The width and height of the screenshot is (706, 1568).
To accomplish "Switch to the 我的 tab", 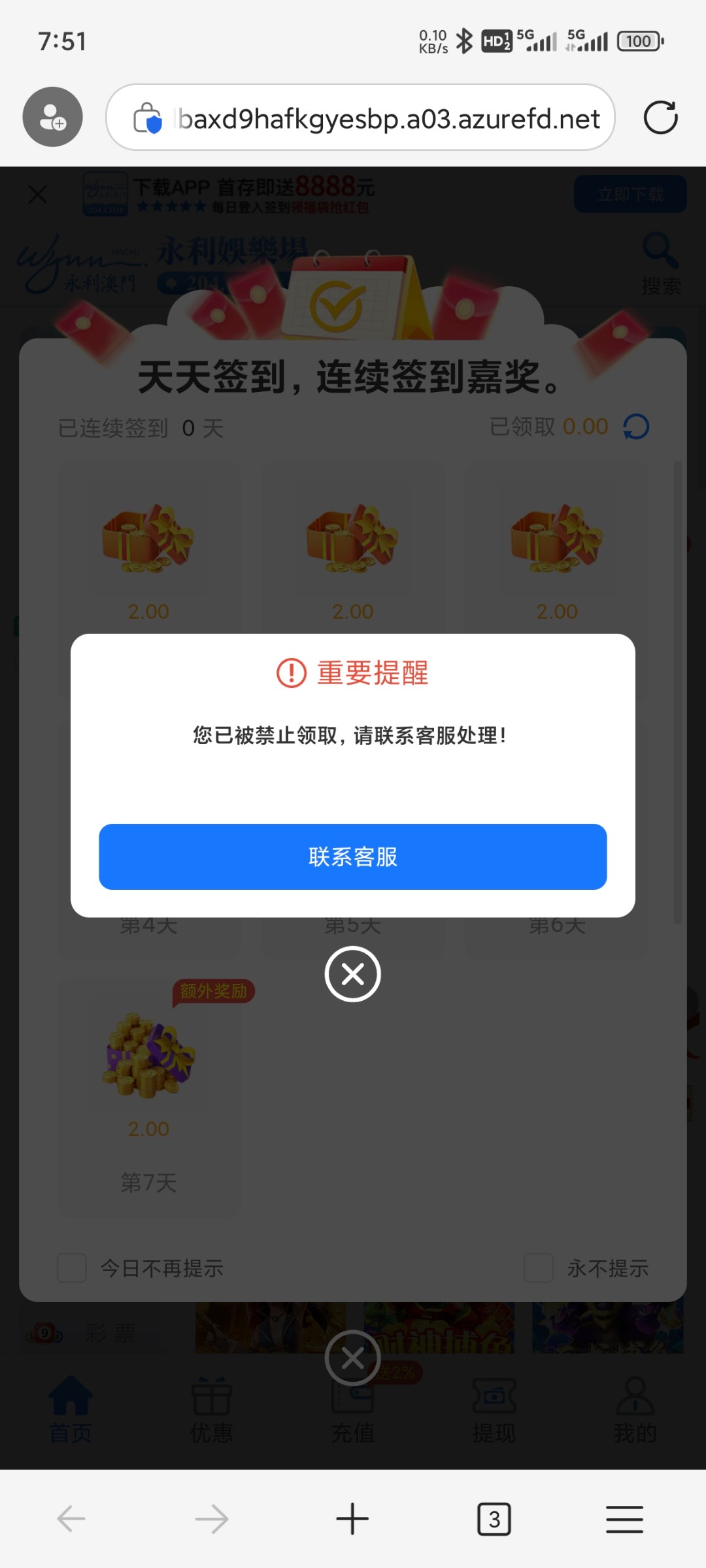I will pyautogui.click(x=635, y=1411).
